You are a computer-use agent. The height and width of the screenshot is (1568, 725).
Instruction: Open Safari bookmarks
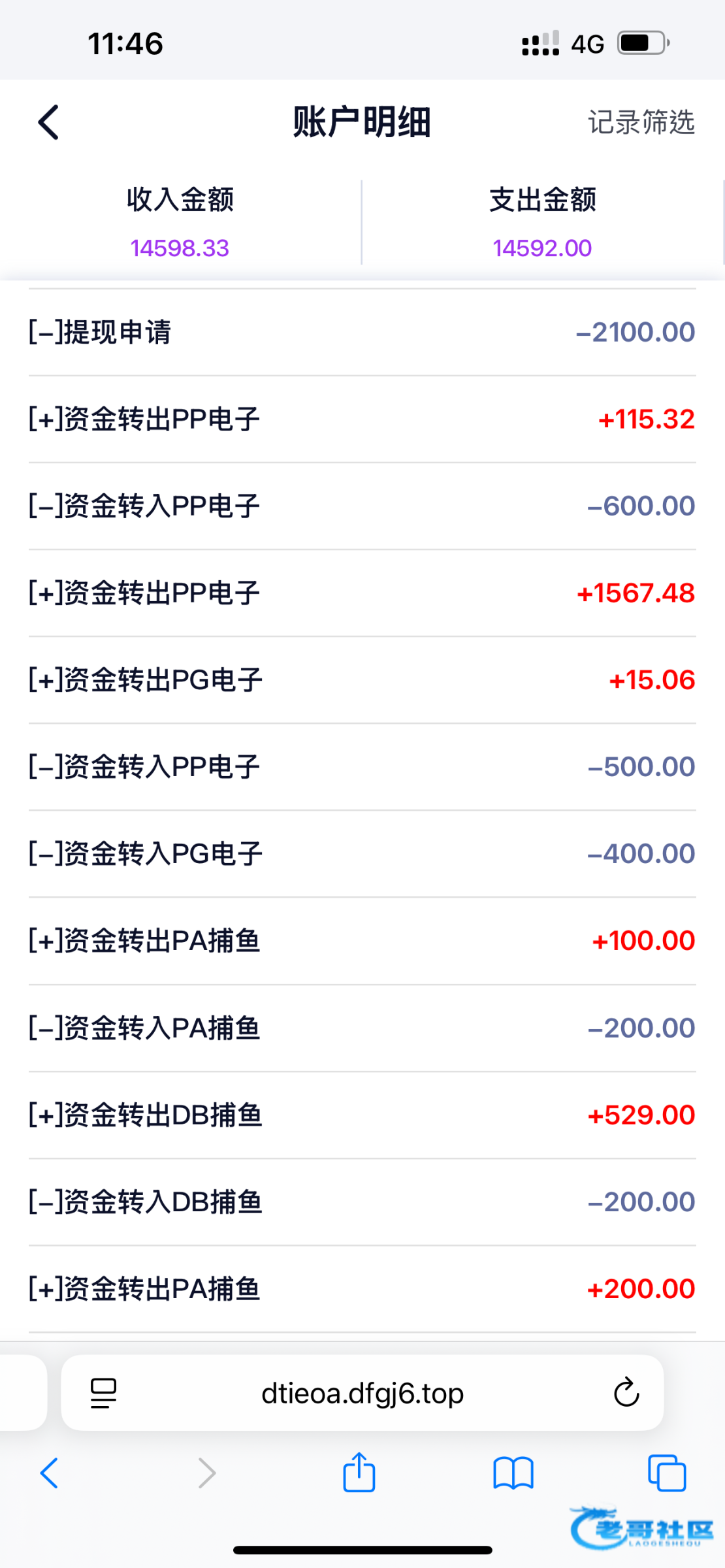(x=513, y=1473)
